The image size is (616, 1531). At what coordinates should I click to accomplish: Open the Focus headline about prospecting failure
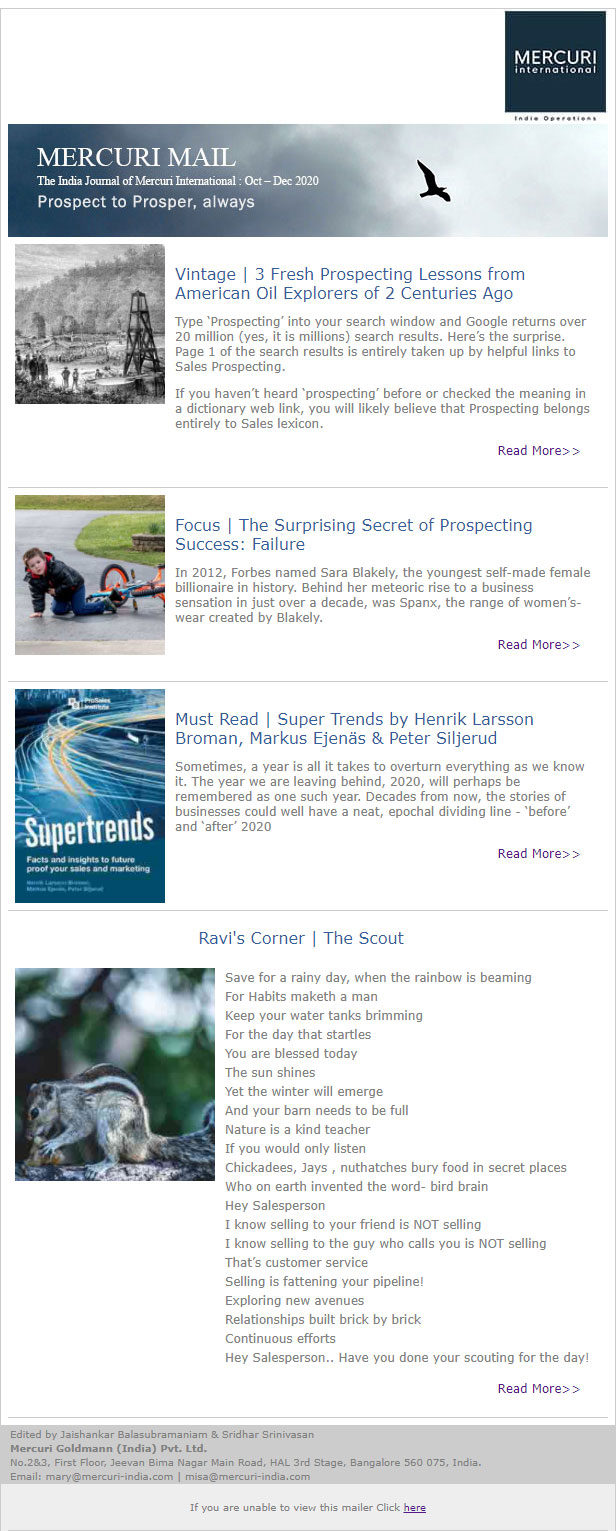pos(353,535)
